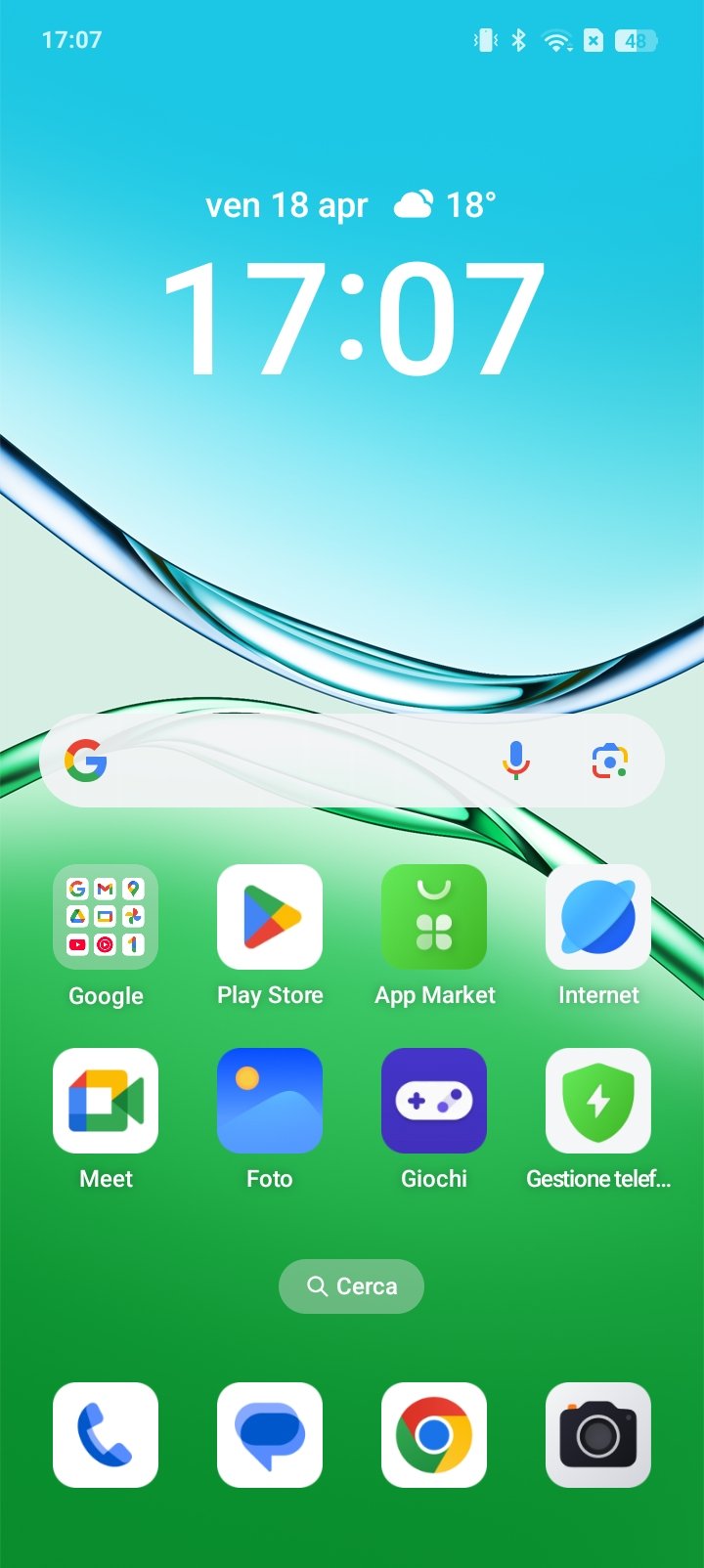Viewport: 704px width, 1568px height.
Task: Launch the Giochi games app
Action: coord(434,1101)
